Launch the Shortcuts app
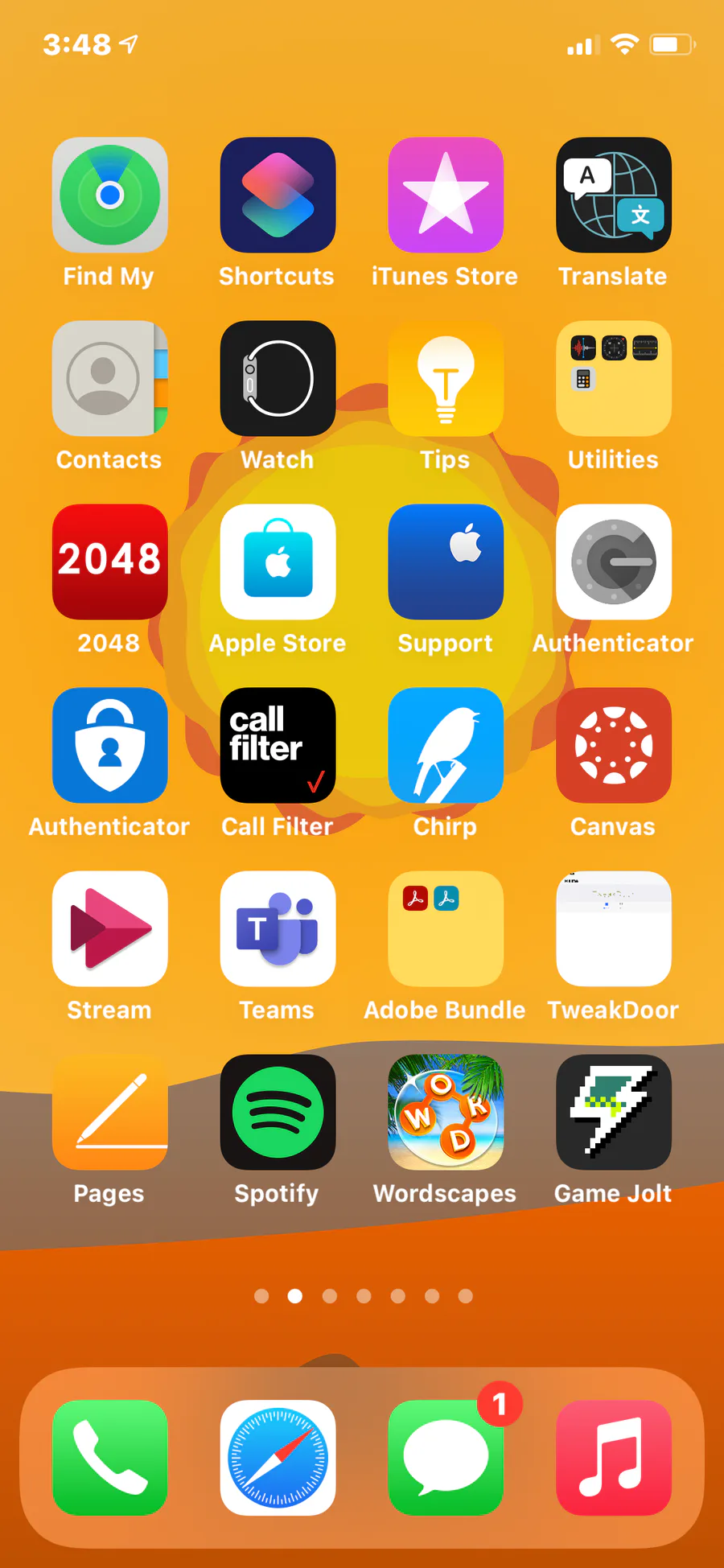Image resolution: width=724 pixels, height=1568 pixels. (x=278, y=195)
